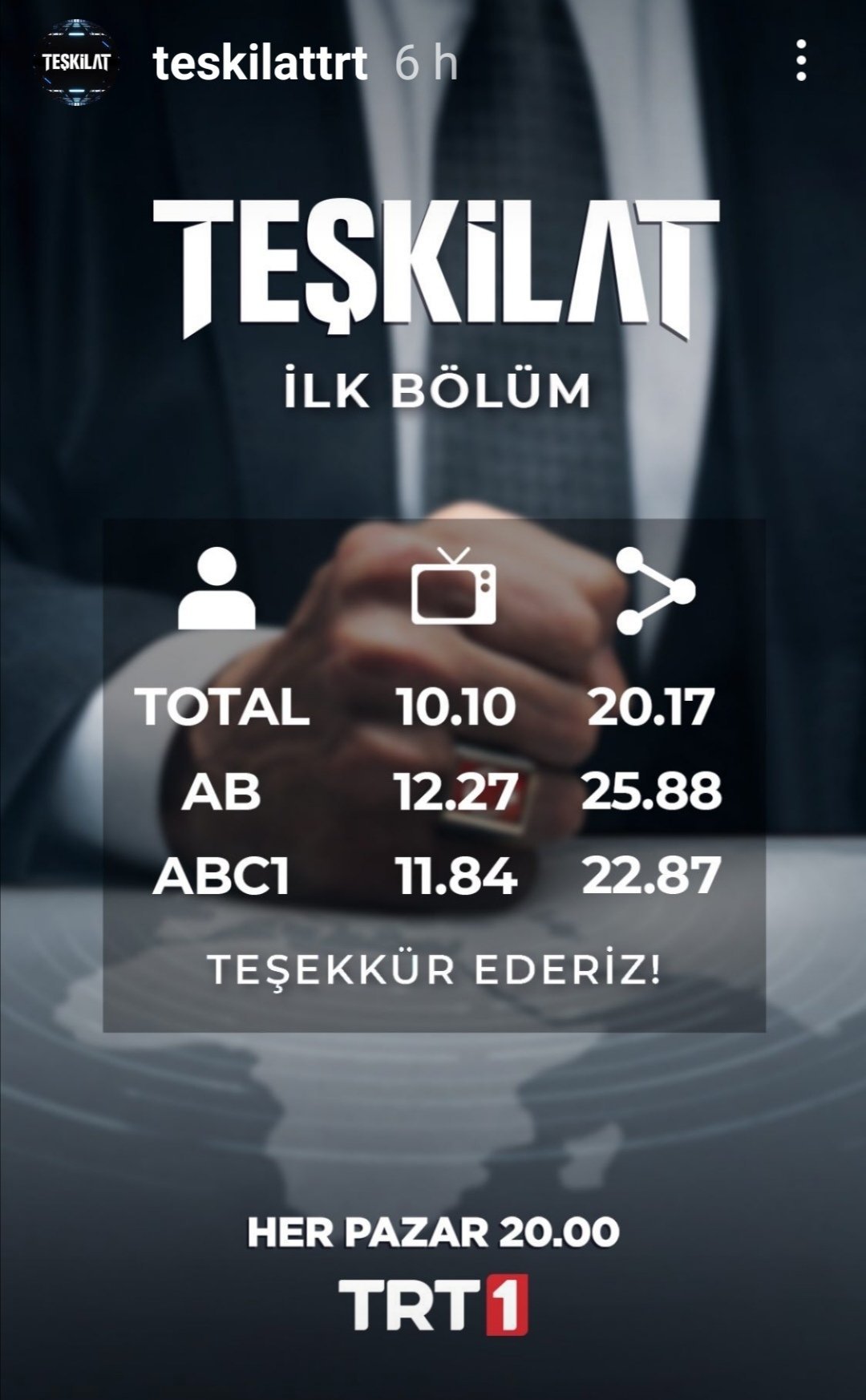Open the teskilattrt profile picture
The width and height of the screenshot is (866, 1400).
75,63
